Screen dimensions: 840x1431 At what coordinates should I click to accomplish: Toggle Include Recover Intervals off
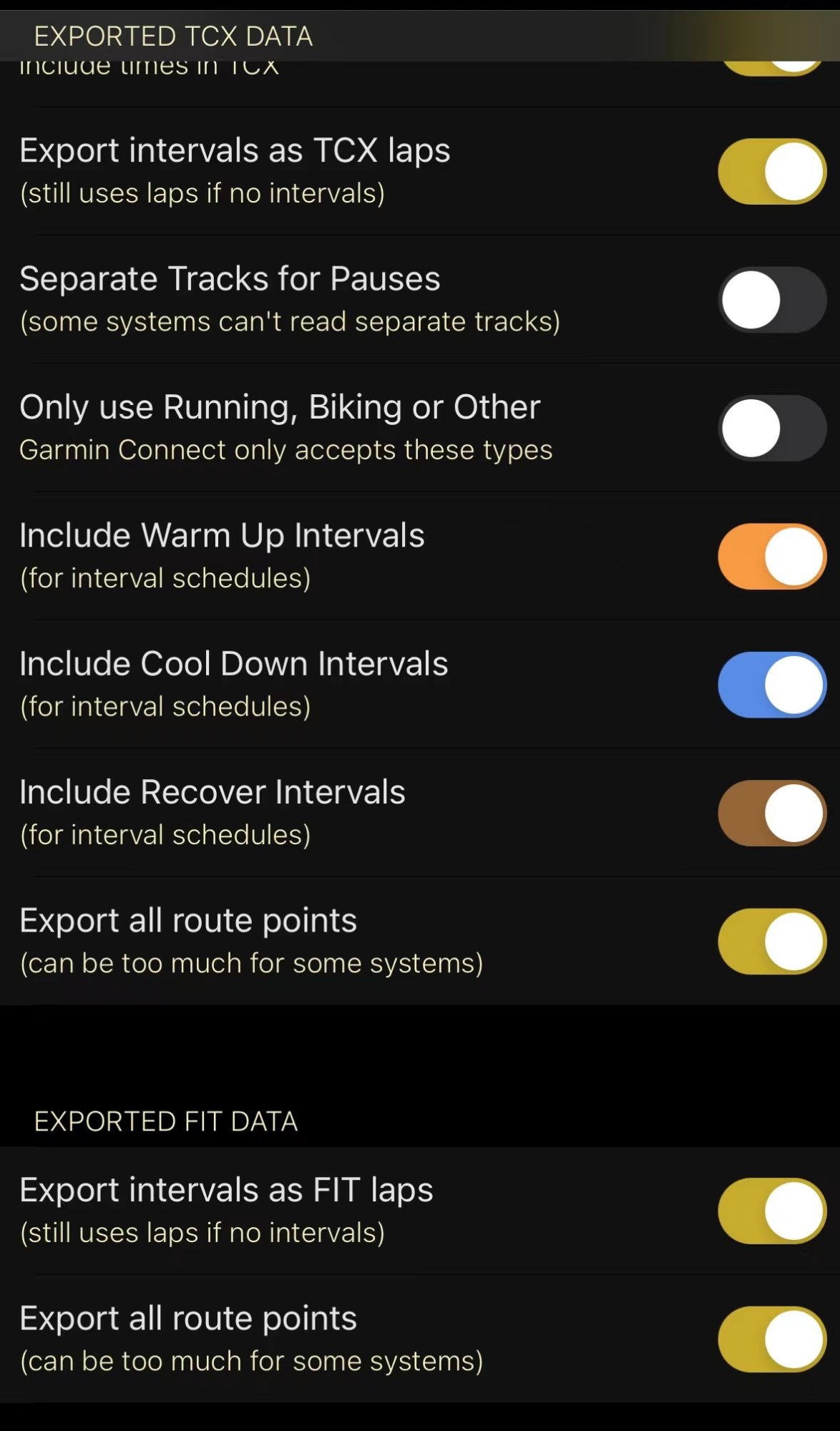click(772, 813)
